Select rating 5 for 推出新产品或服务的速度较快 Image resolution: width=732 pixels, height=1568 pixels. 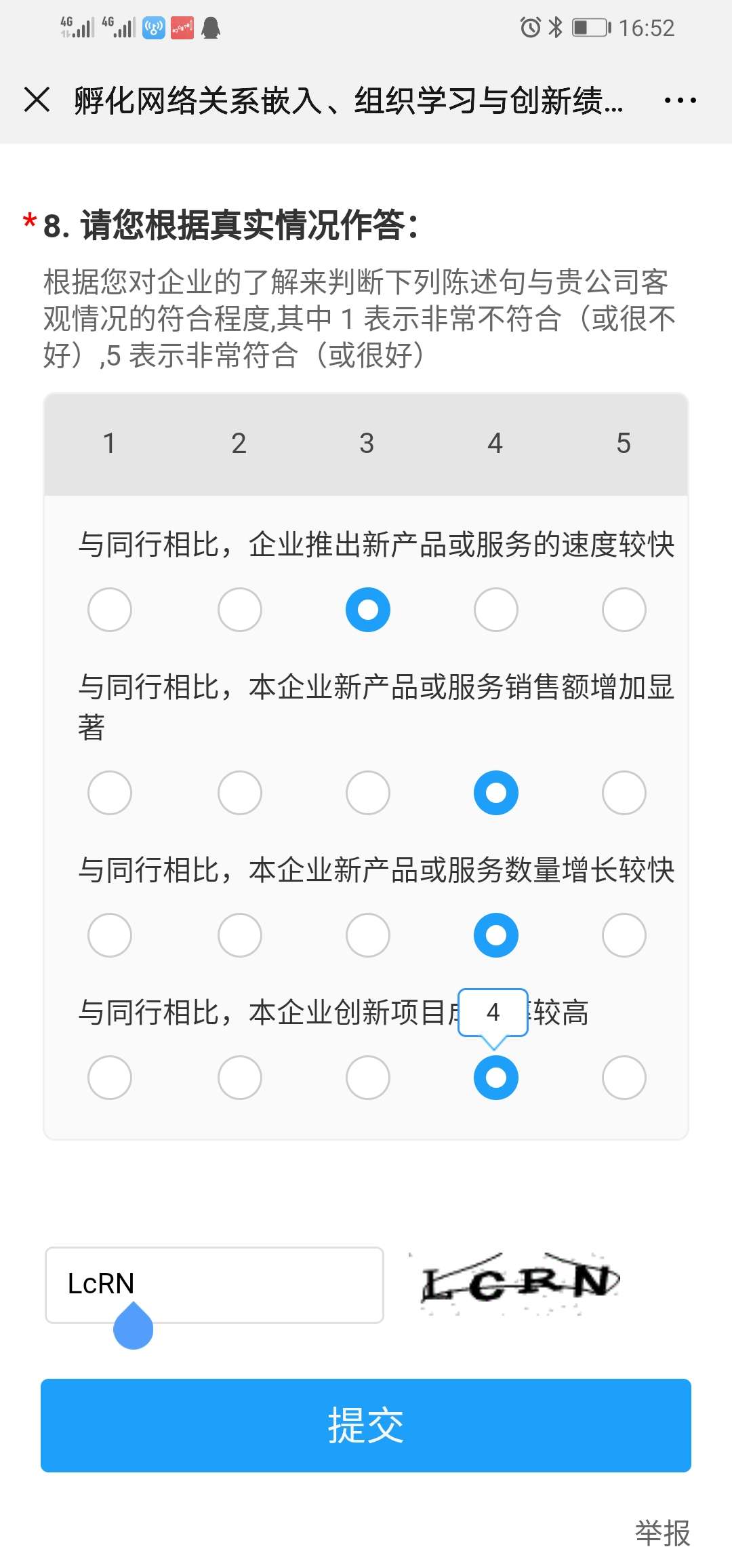pyautogui.click(x=624, y=610)
